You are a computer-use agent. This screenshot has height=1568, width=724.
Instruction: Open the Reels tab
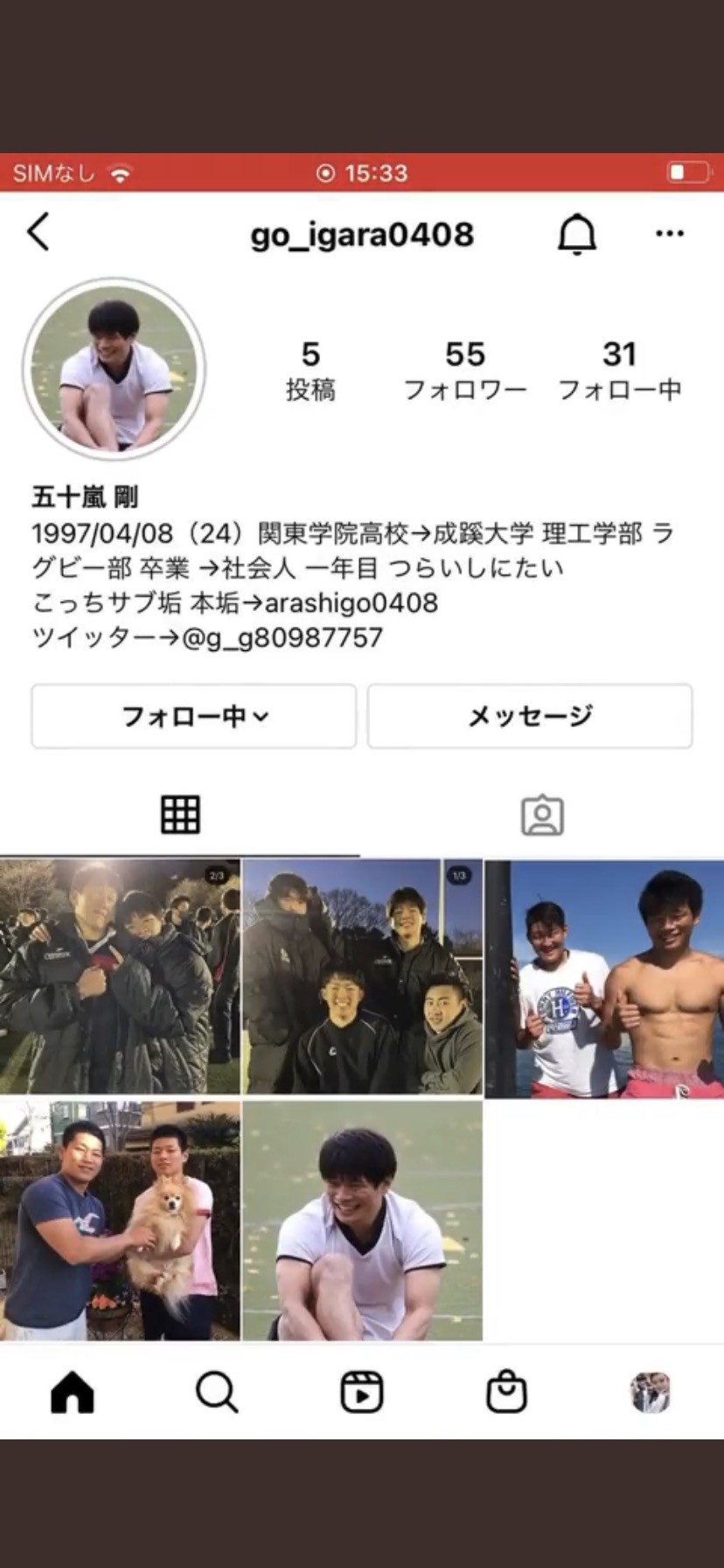tap(362, 1391)
